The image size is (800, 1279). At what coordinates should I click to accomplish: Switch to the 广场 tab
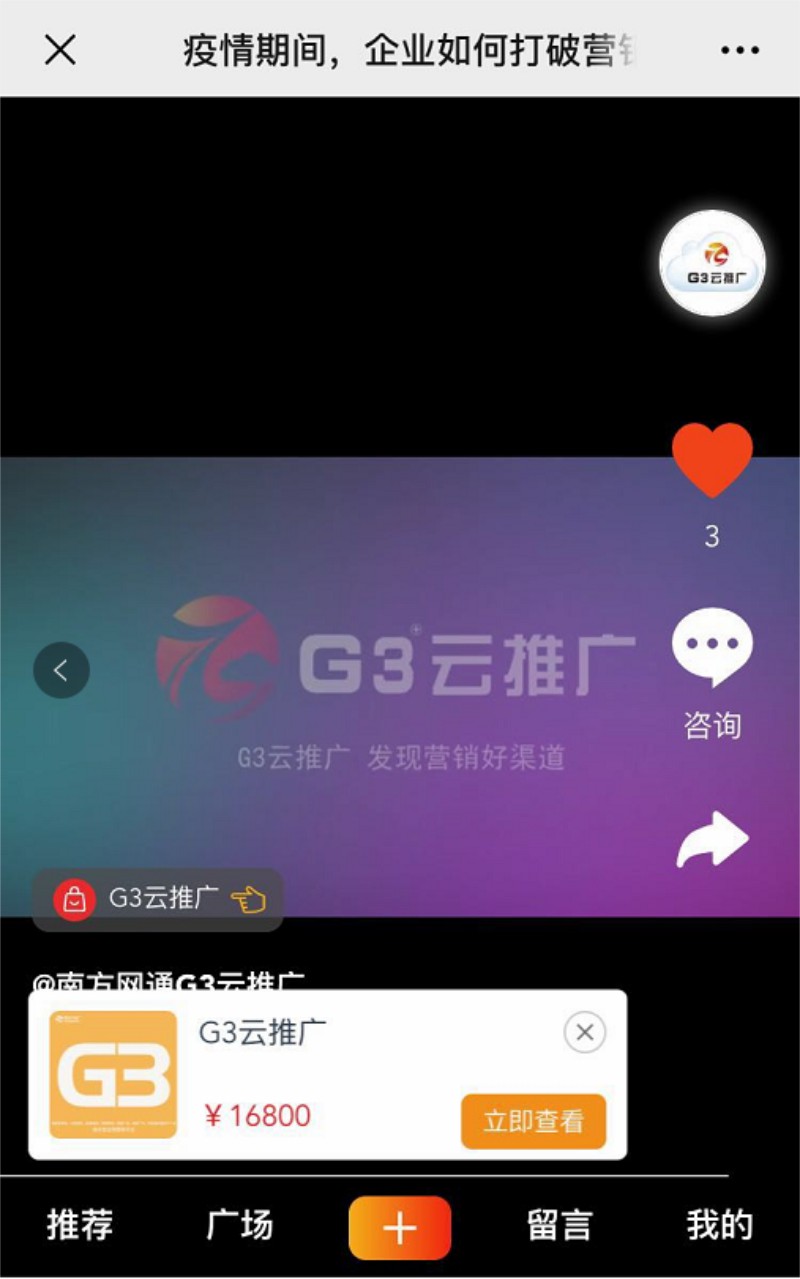tap(239, 1225)
